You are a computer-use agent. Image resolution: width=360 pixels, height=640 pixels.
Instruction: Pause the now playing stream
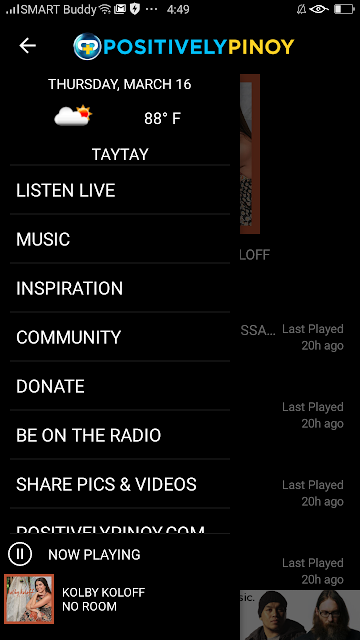click(x=20, y=554)
